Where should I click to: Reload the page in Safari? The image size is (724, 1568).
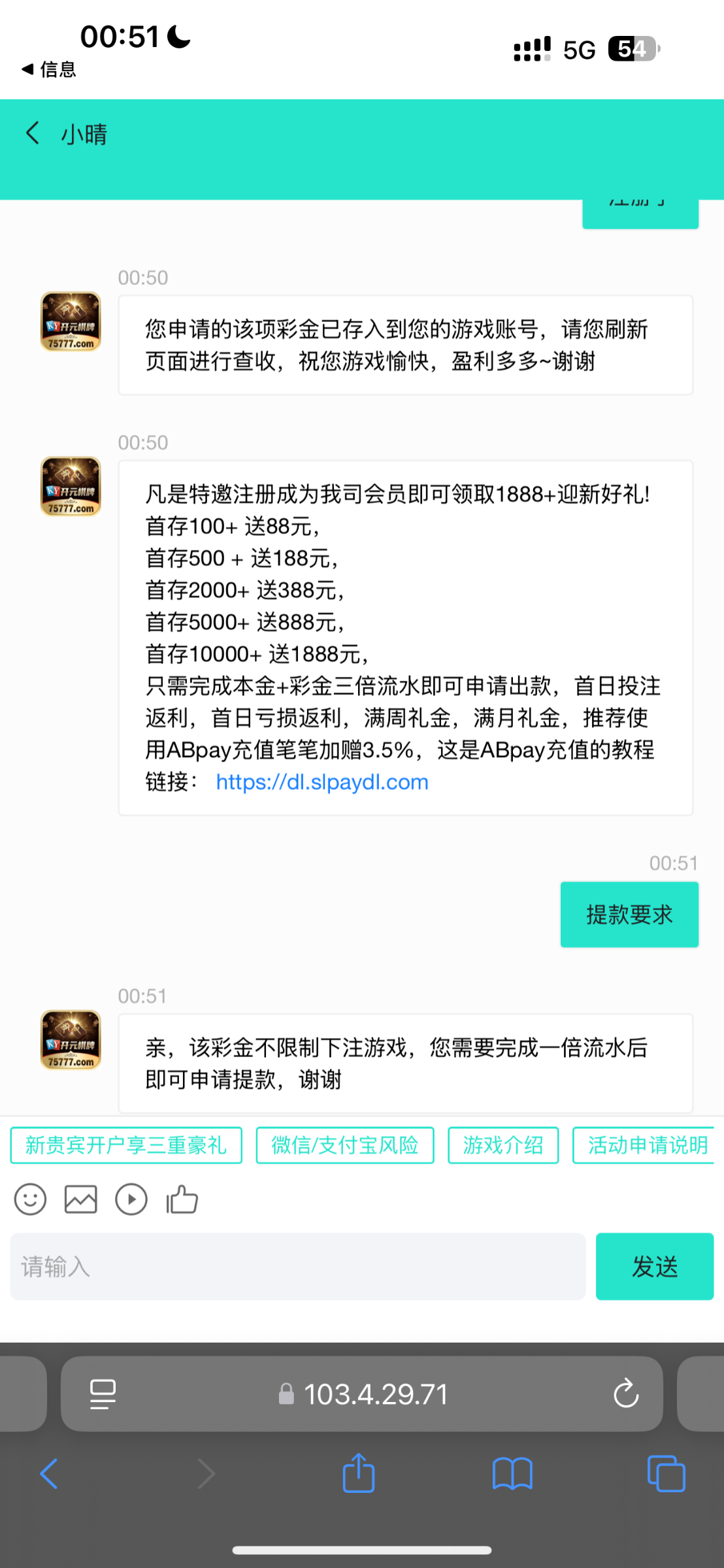(x=625, y=1394)
